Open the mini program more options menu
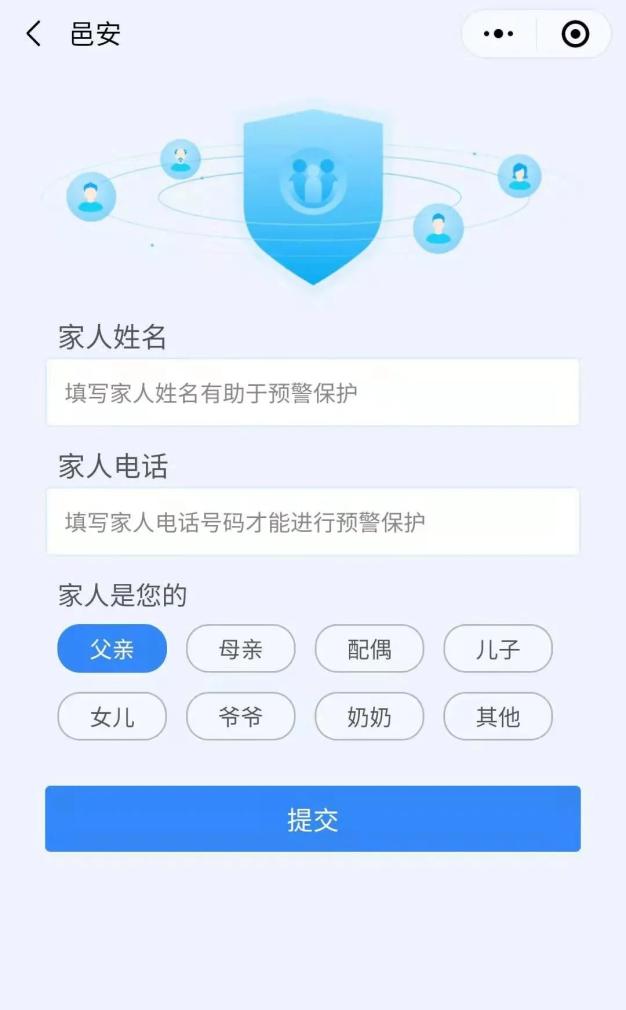The image size is (626, 1010). 498,34
